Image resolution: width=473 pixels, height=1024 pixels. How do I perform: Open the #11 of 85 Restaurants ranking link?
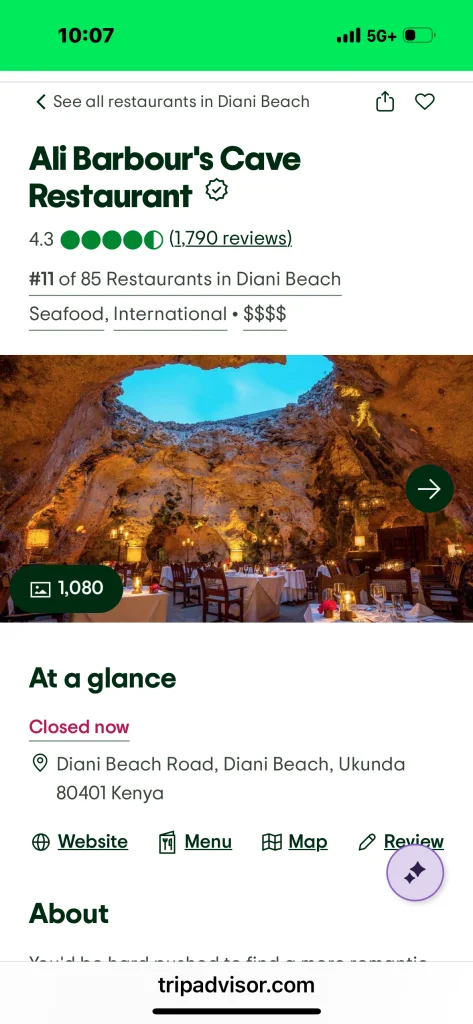point(185,280)
